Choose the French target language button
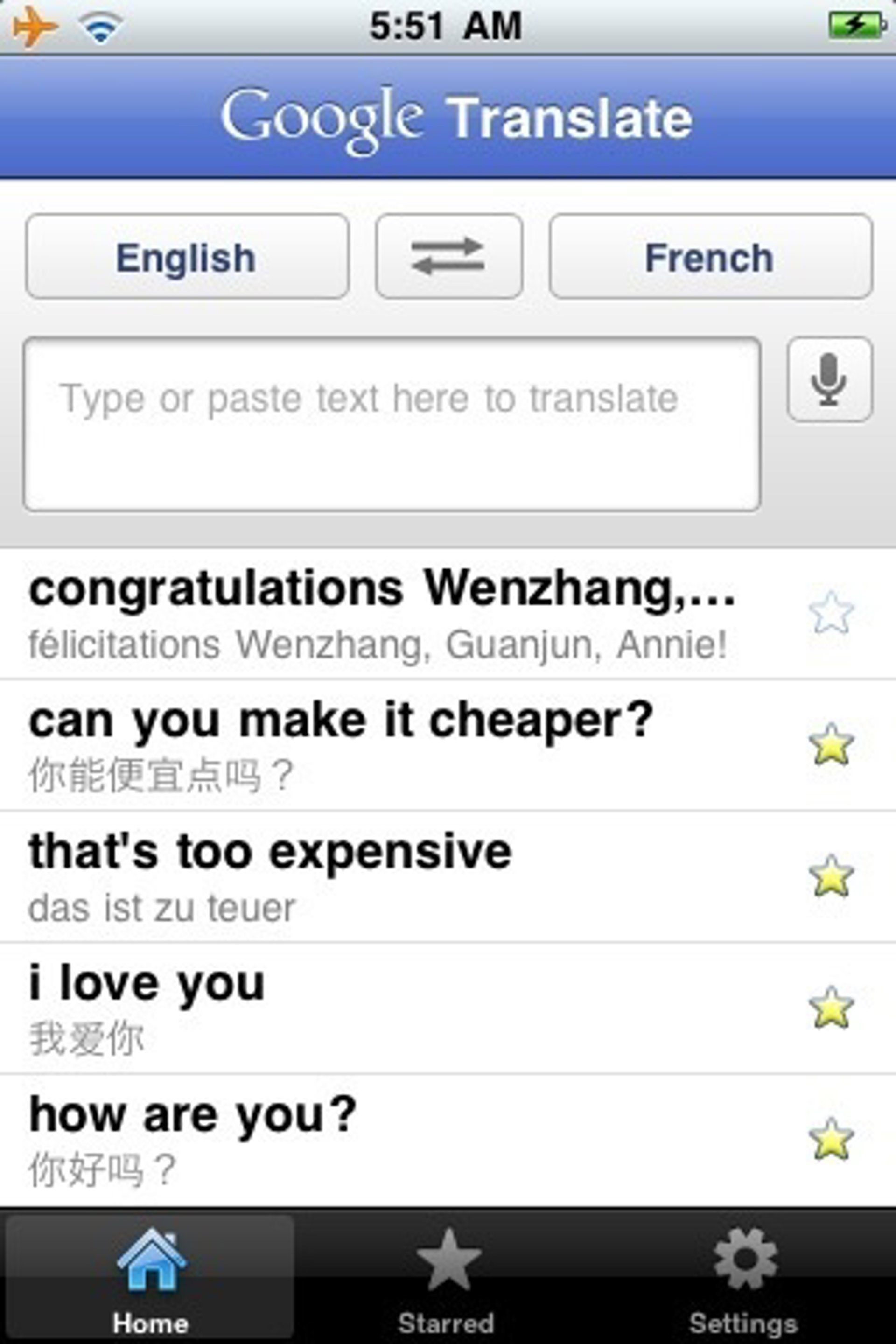Screen dimensions: 896x1344 point(710,257)
